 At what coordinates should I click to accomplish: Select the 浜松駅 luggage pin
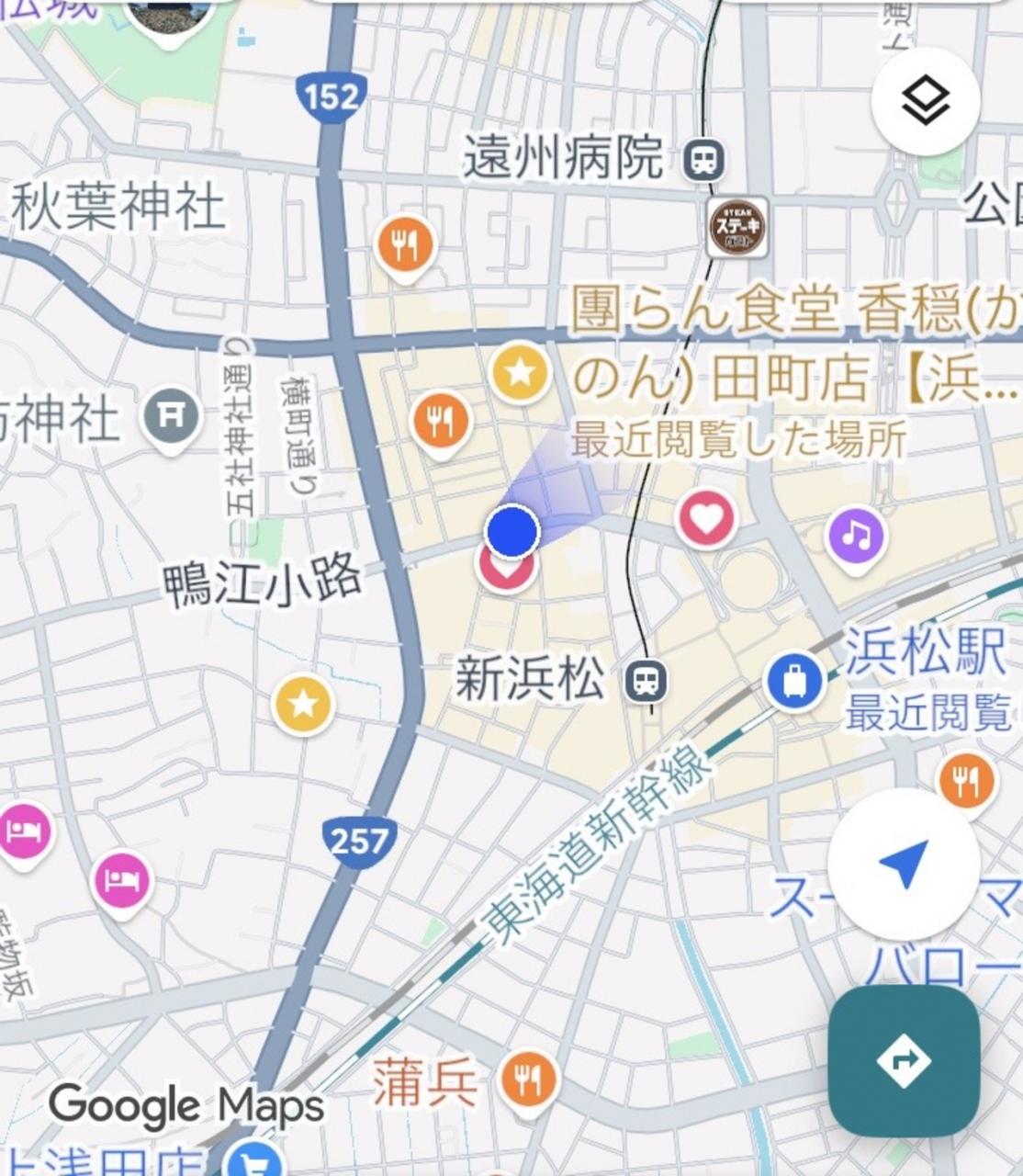pos(794,683)
